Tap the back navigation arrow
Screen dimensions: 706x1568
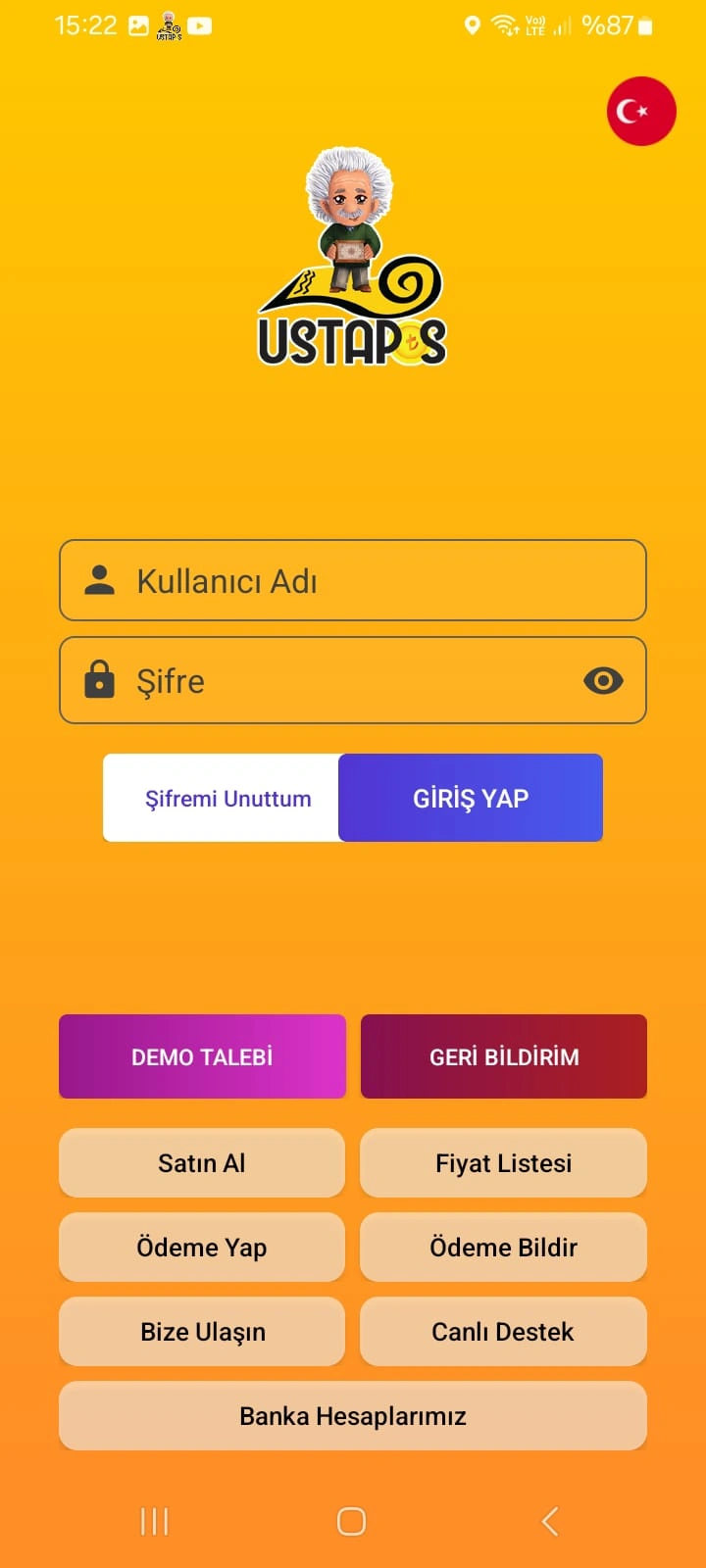[547, 1522]
